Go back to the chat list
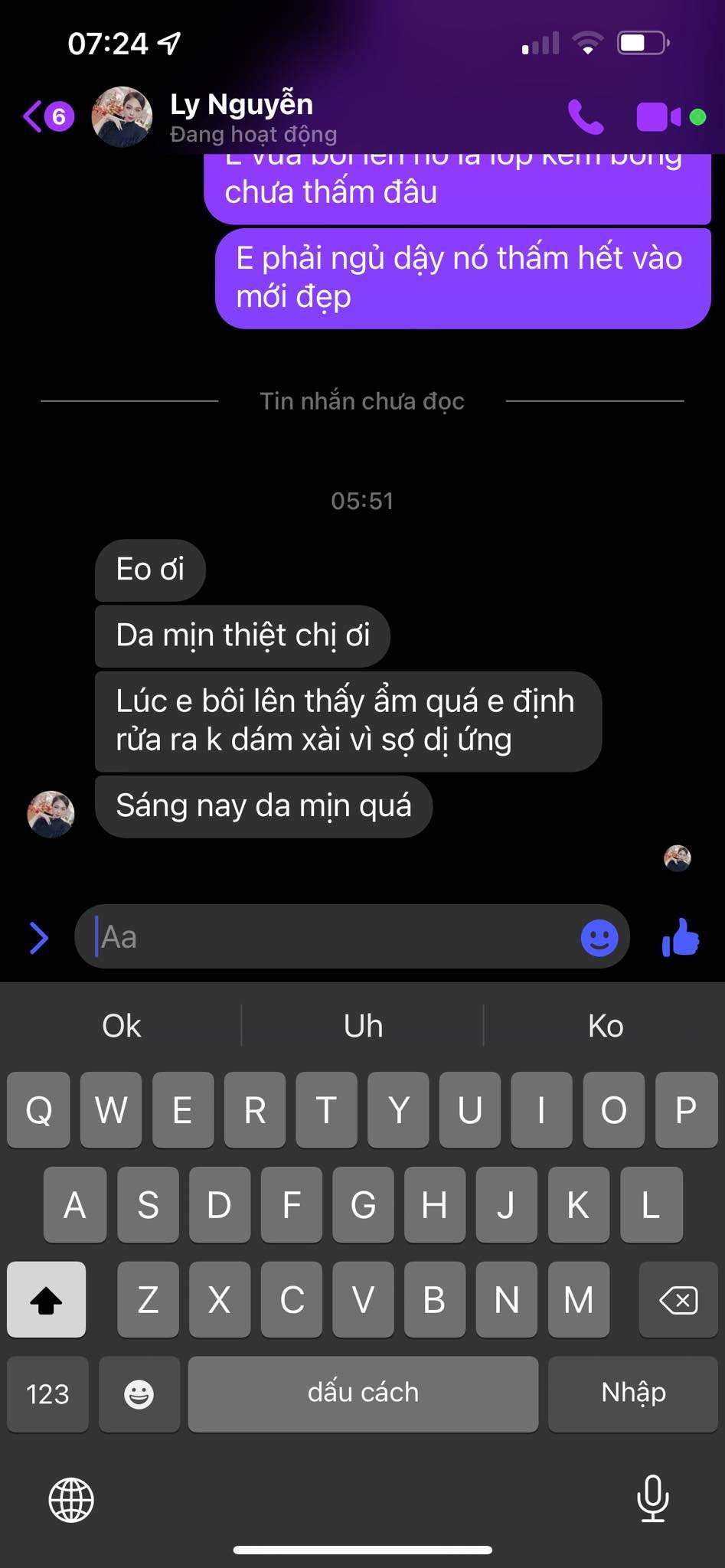 click(46, 117)
